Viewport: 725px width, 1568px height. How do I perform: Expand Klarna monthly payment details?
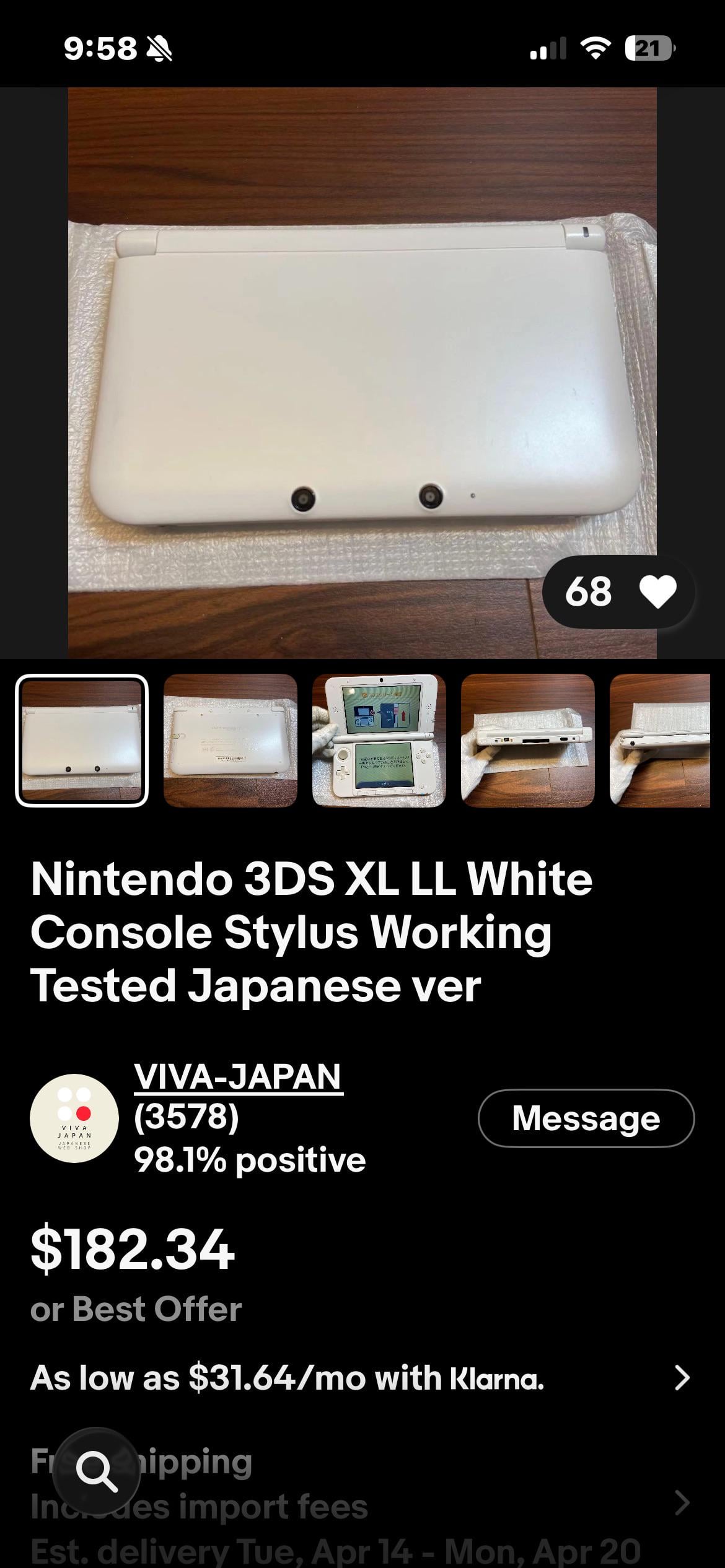pos(682,1378)
